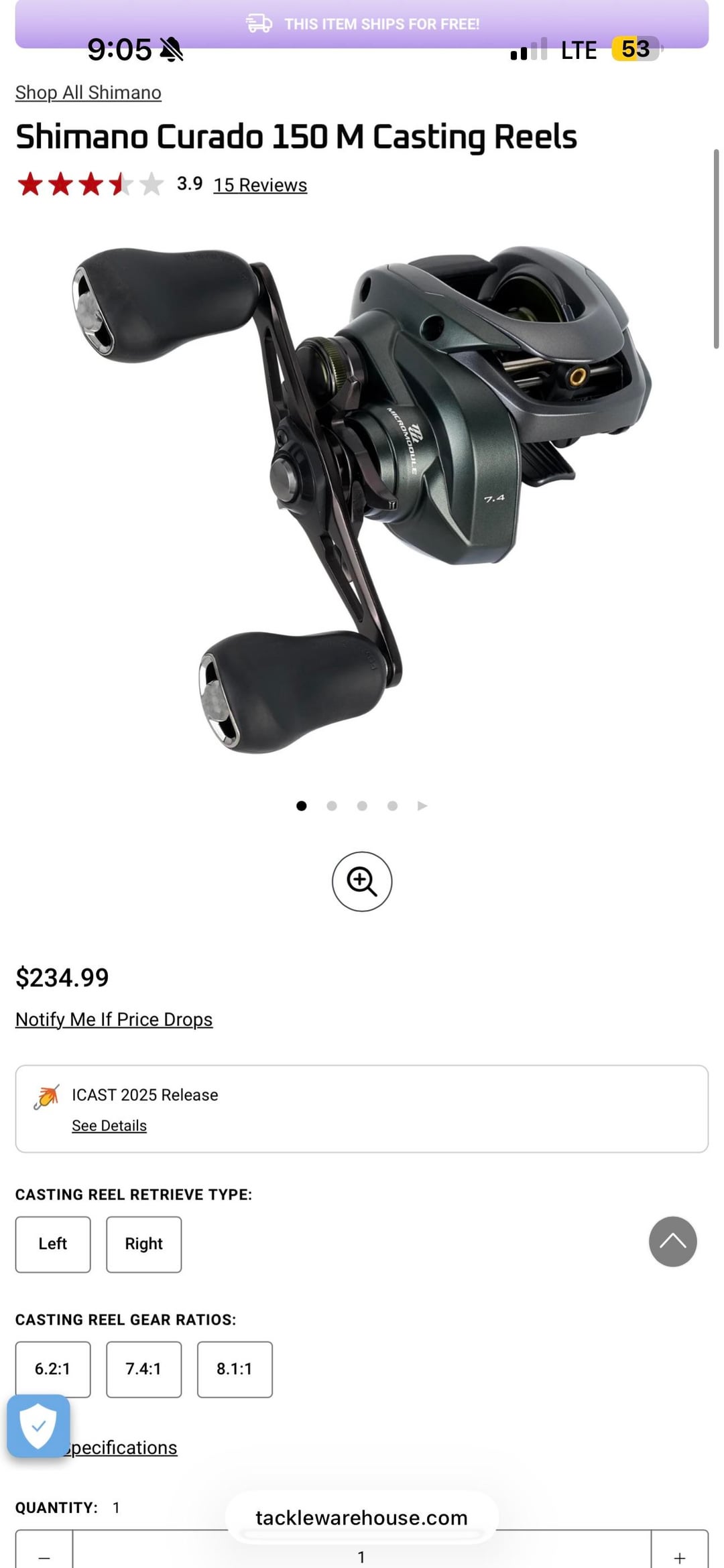Select Right retrieve type

[x=143, y=1244]
